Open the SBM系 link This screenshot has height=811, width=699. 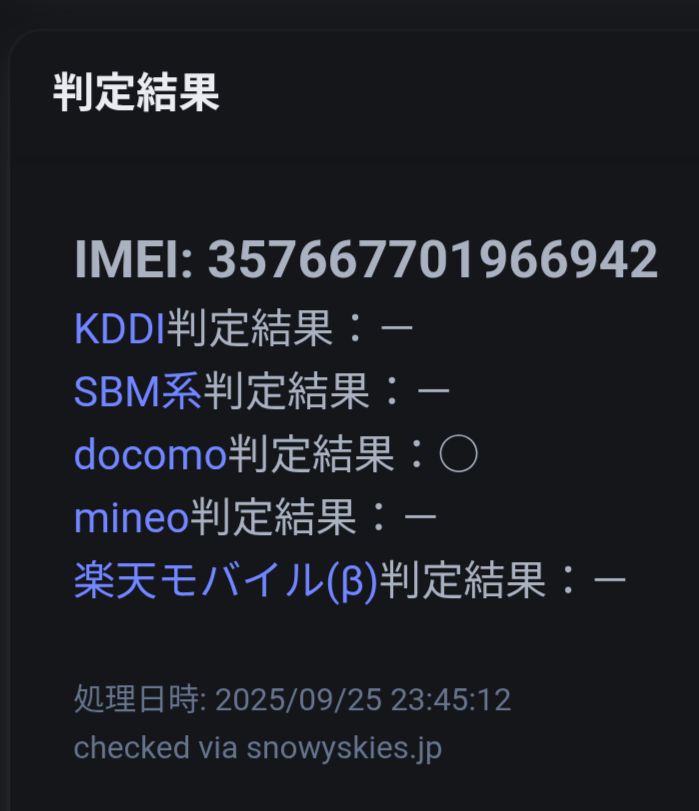pyautogui.click(x=137, y=392)
